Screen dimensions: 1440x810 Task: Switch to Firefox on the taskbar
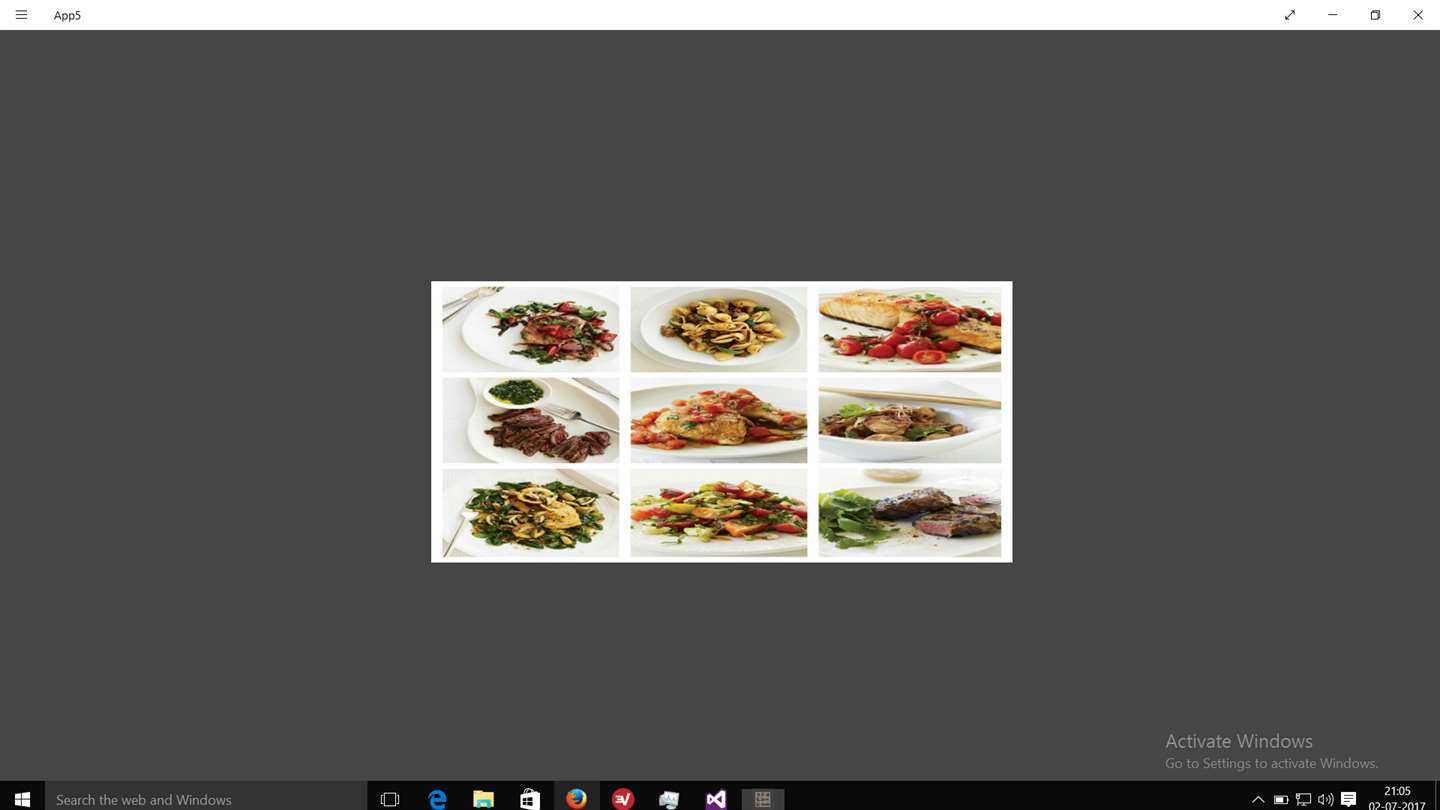[x=576, y=798]
